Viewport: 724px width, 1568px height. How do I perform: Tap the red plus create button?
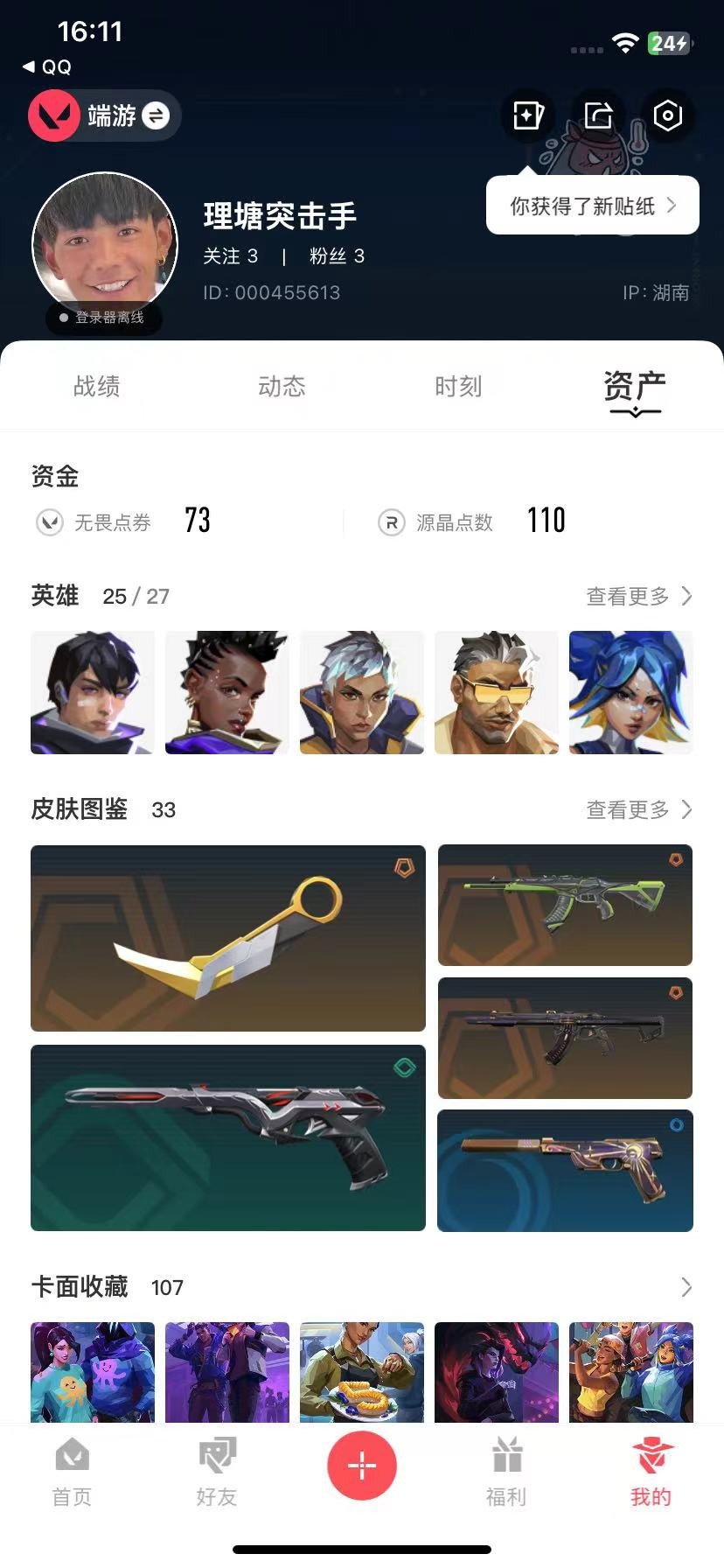362,1466
